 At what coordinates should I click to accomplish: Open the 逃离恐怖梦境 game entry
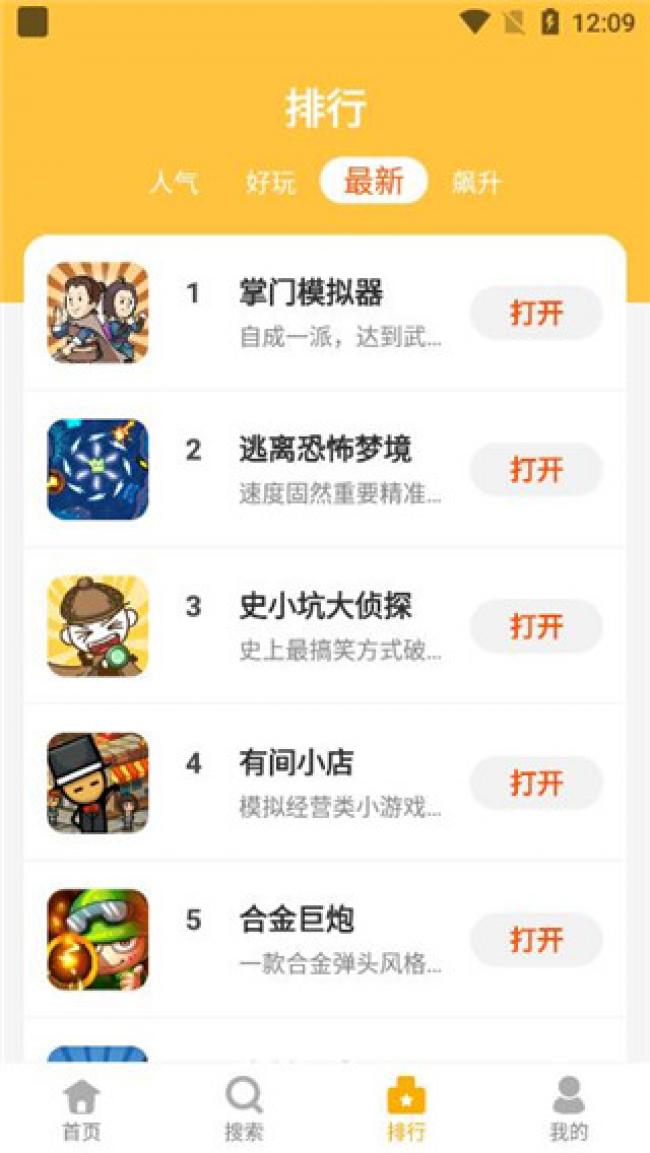[x=325, y=451]
